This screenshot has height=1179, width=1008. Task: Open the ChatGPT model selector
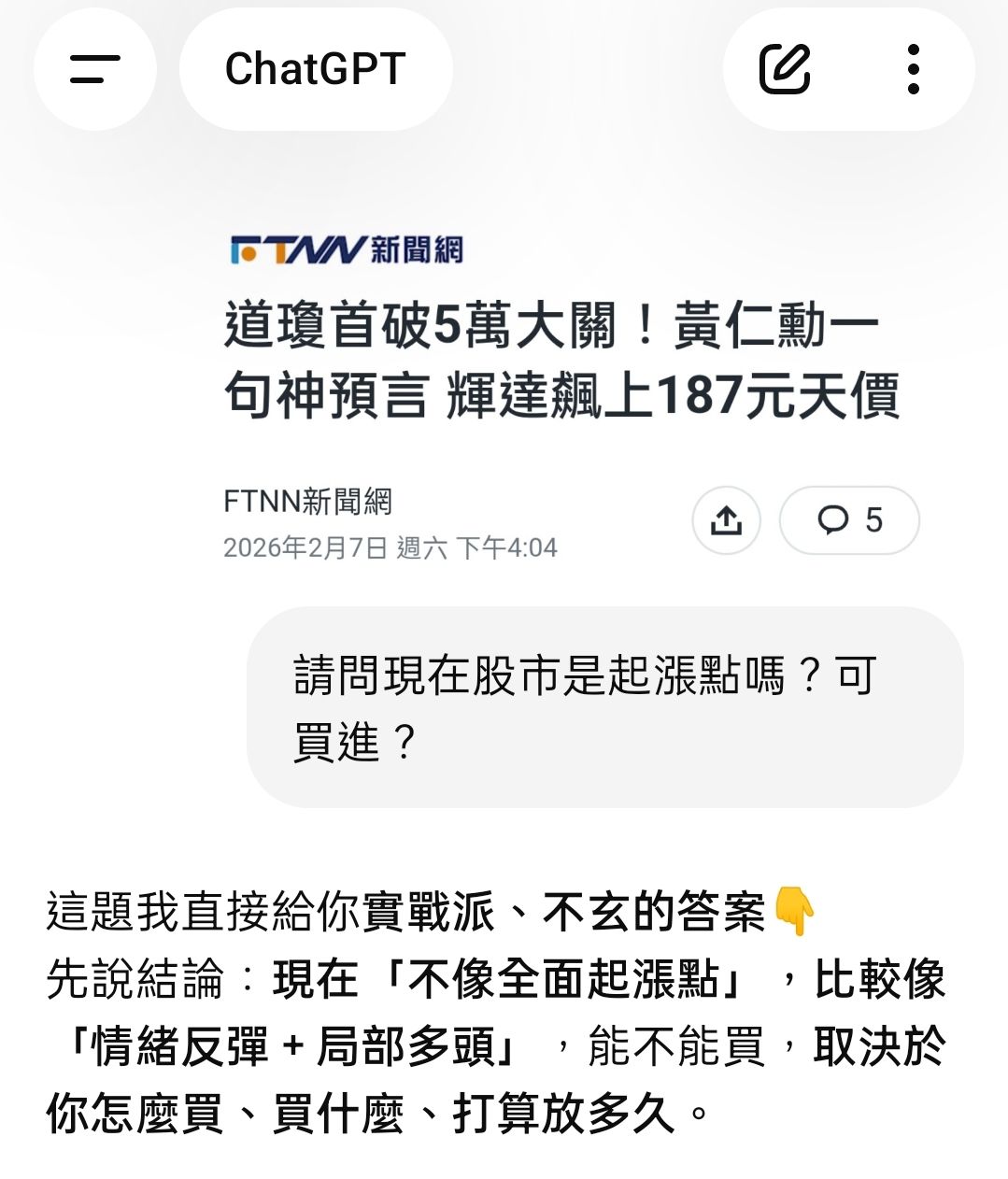coord(315,69)
